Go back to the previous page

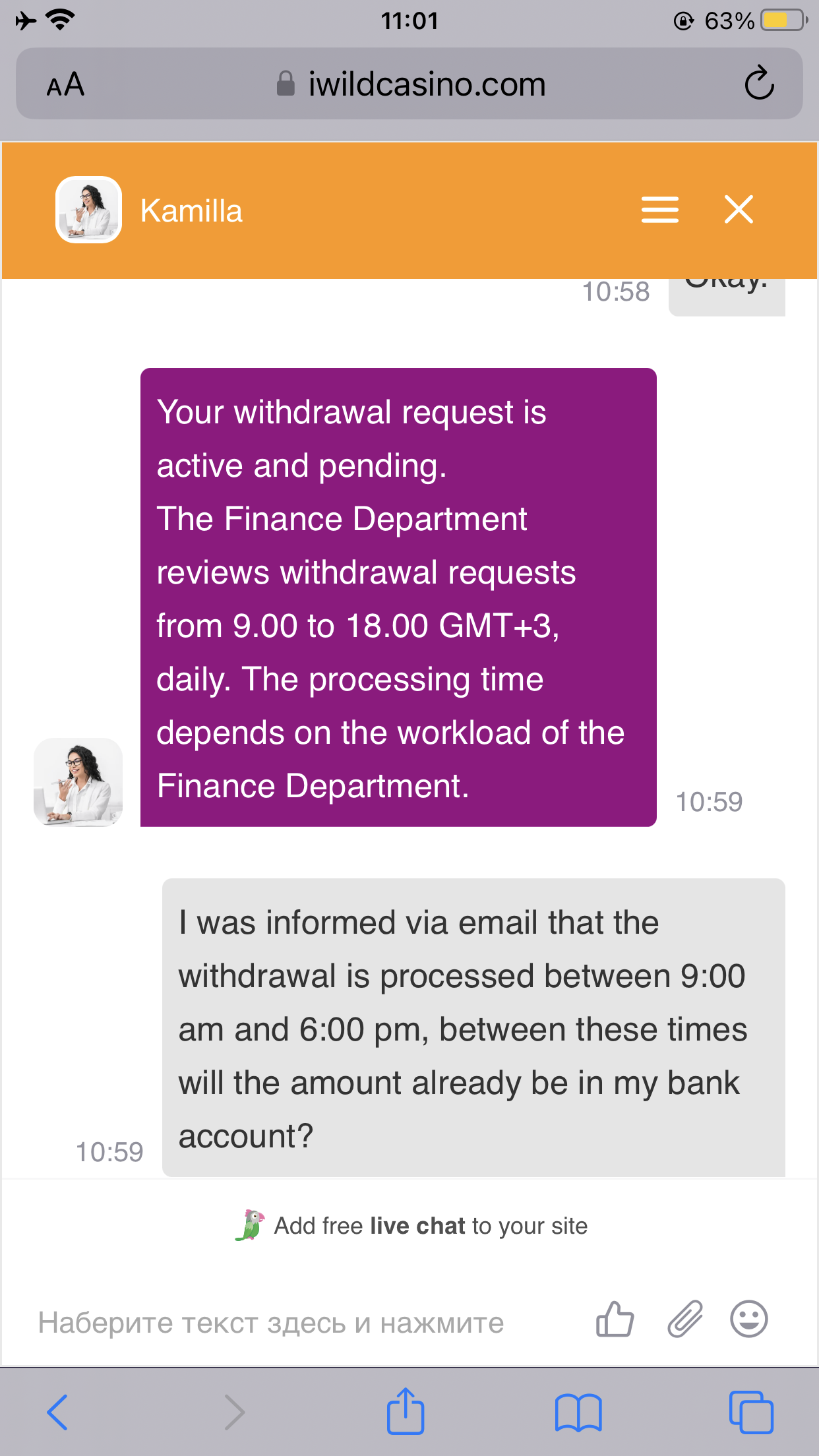tap(57, 1412)
